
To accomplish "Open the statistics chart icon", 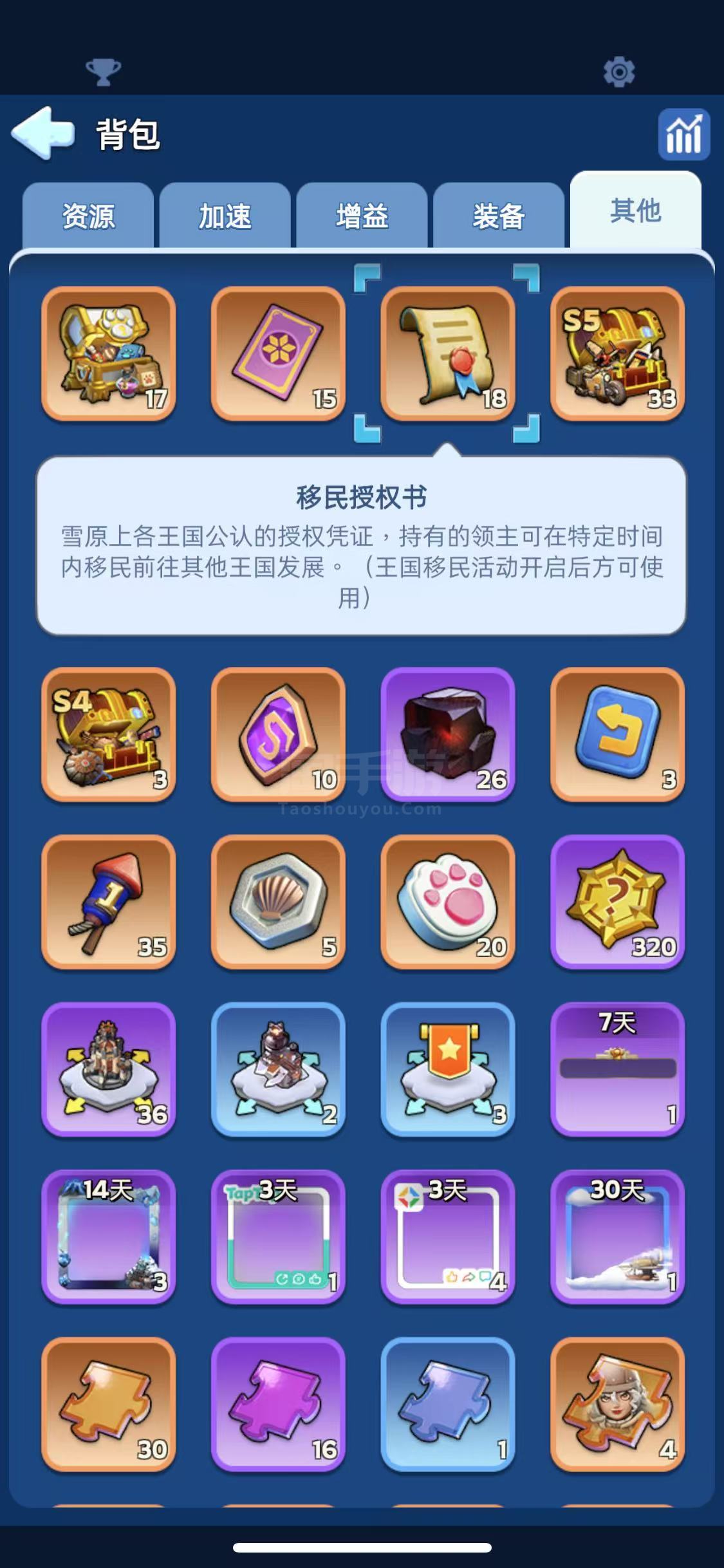I will click(x=683, y=135).
